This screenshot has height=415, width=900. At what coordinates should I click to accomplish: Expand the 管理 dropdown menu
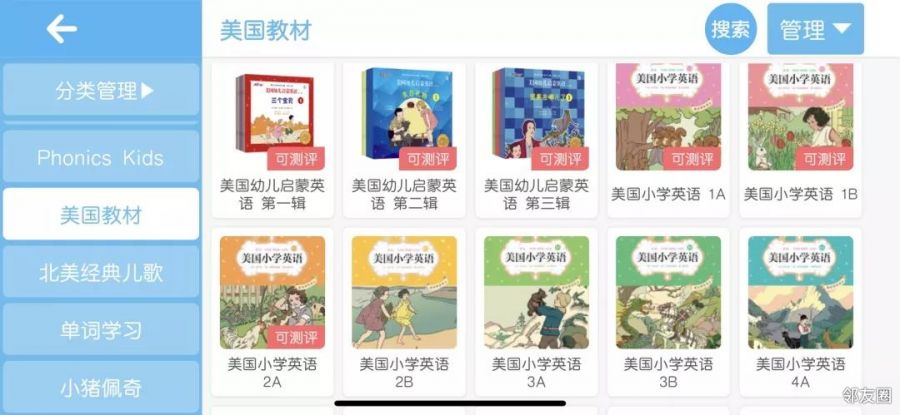815,30
